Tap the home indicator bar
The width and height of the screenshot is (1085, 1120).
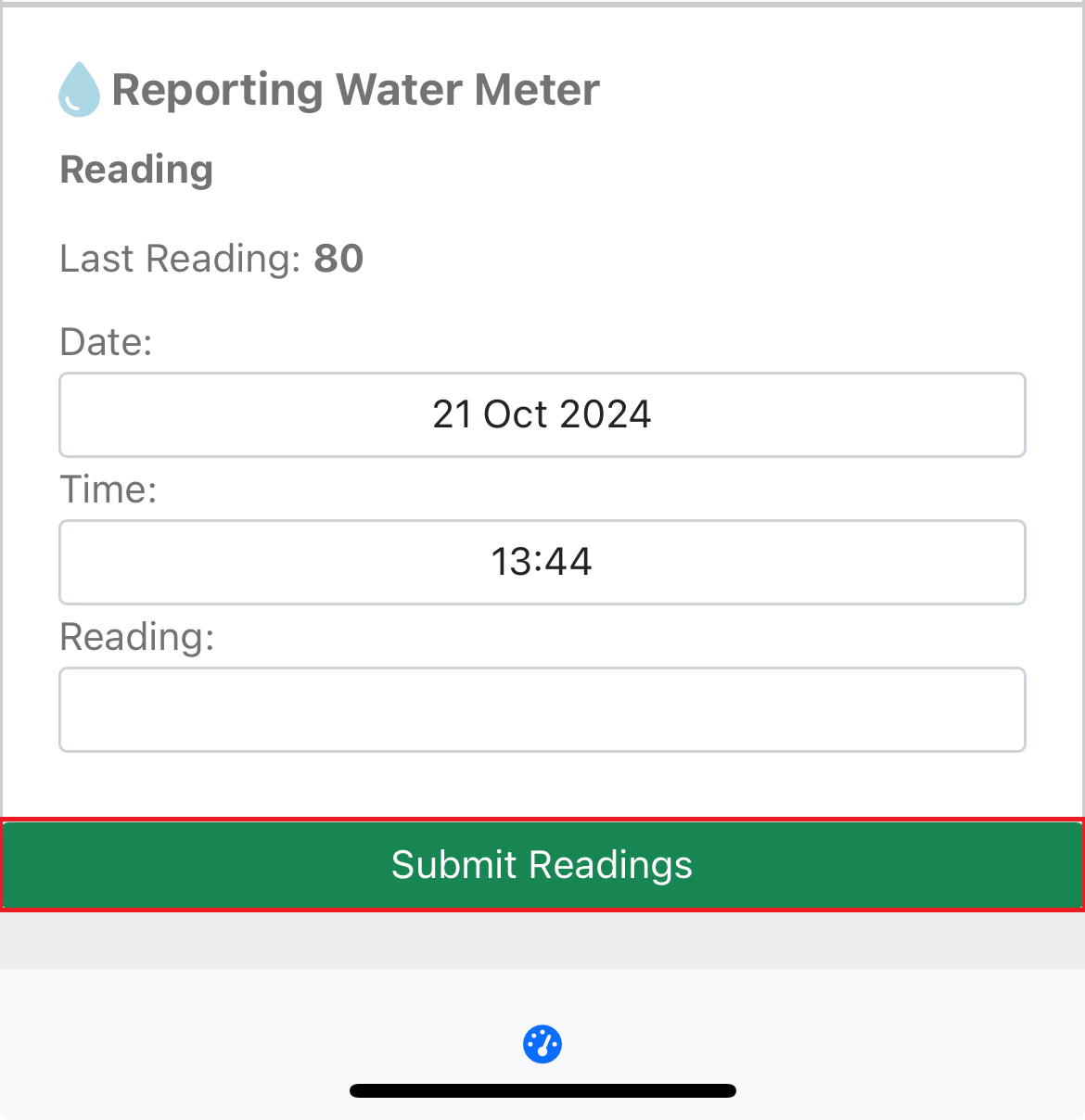pos(542,1090)
